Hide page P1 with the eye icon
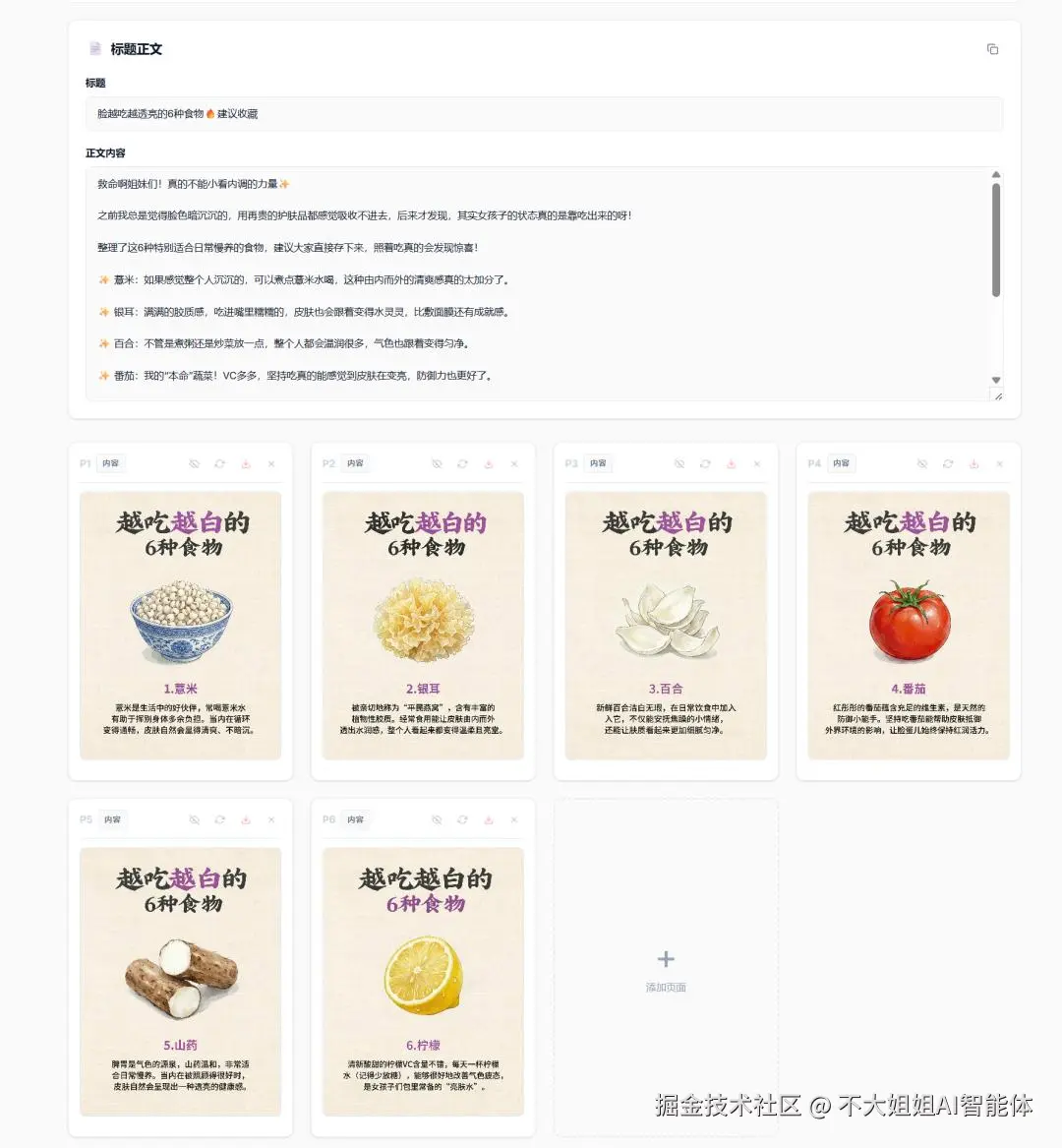This screenshot has width=1062, height=1148. click(x=195, y=464)
